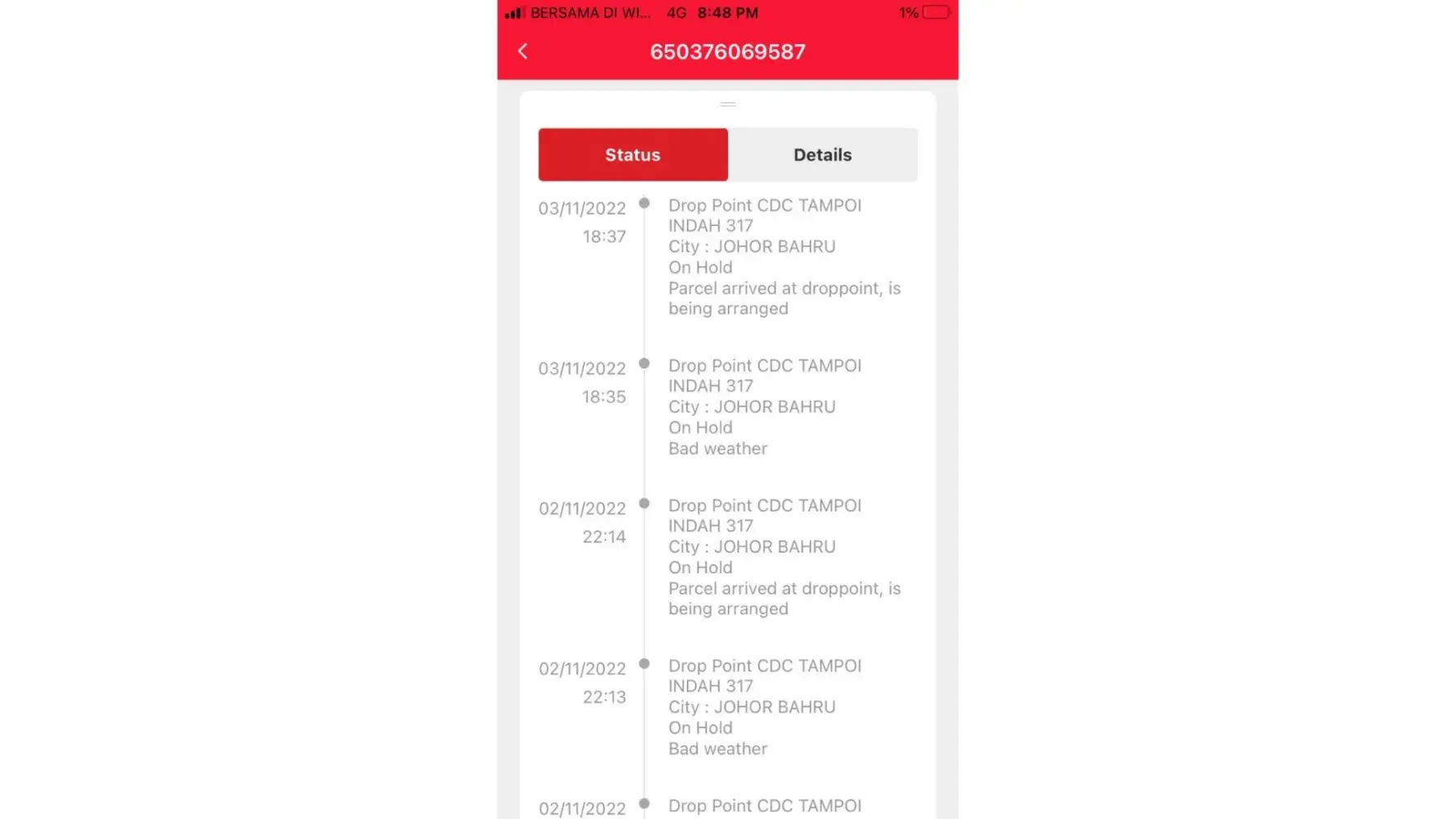
Task: Switch to the Details tab
Action: click(822, 155)
